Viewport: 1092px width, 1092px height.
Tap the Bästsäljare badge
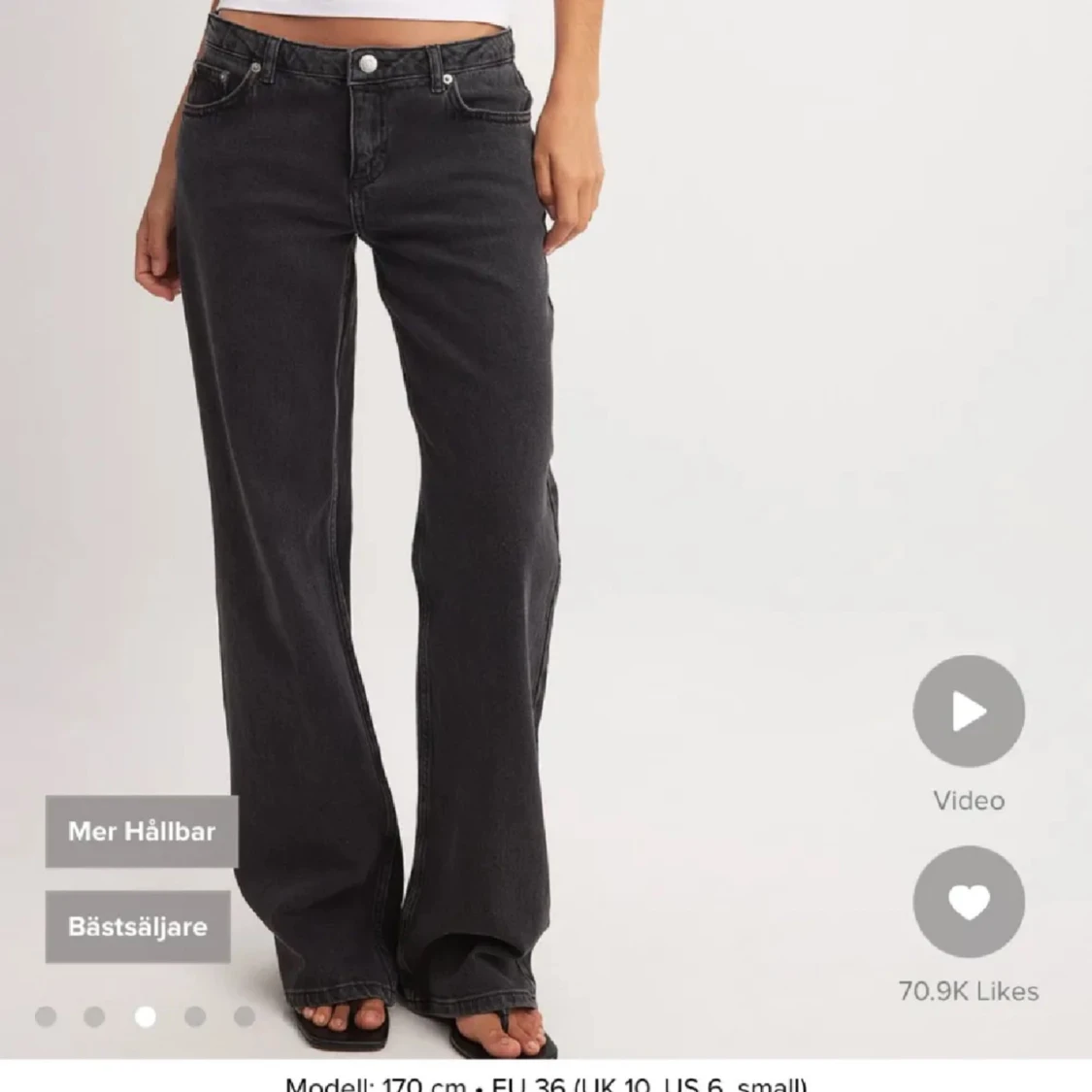(x=138, y=926)
